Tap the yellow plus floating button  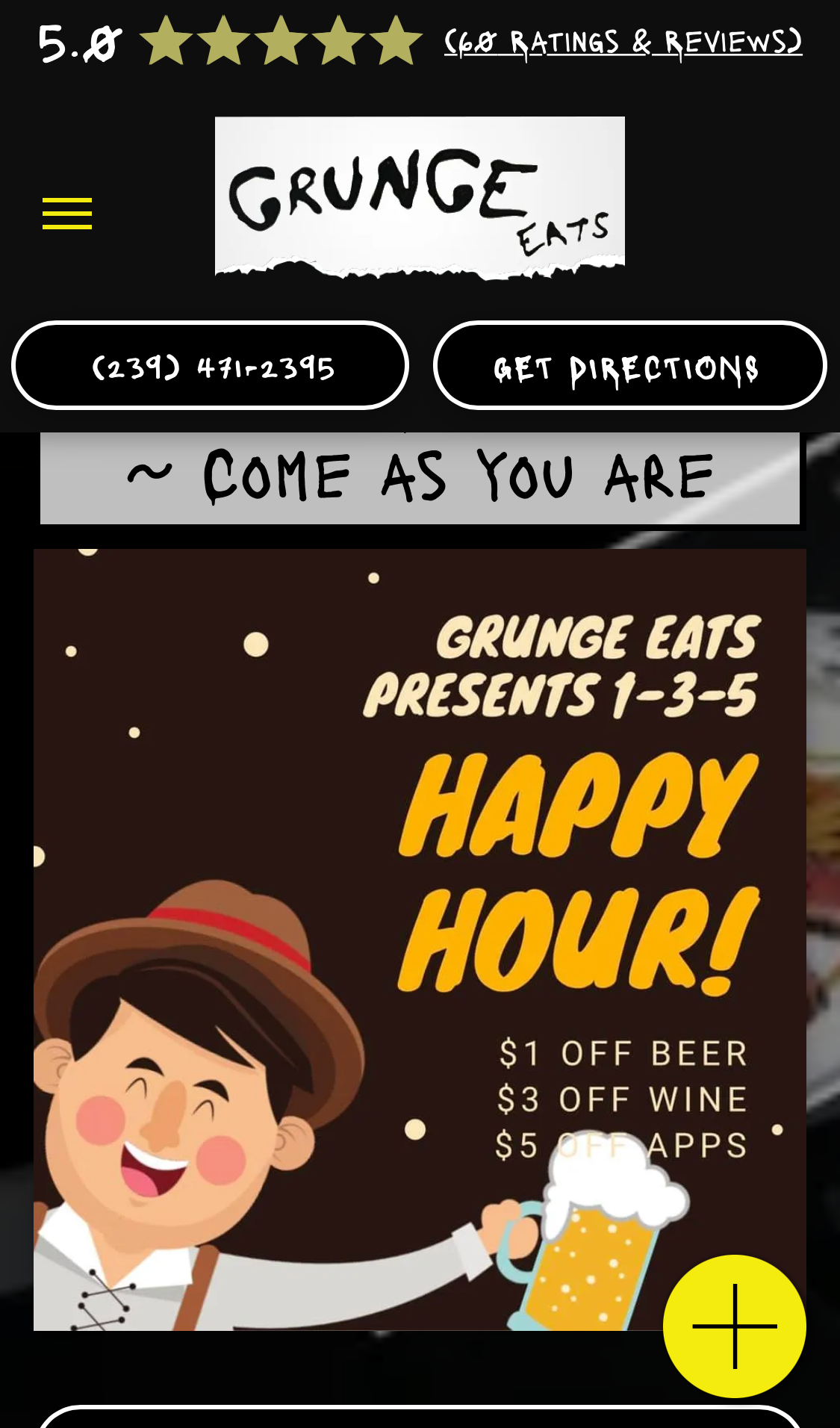tap(734, 1326)
